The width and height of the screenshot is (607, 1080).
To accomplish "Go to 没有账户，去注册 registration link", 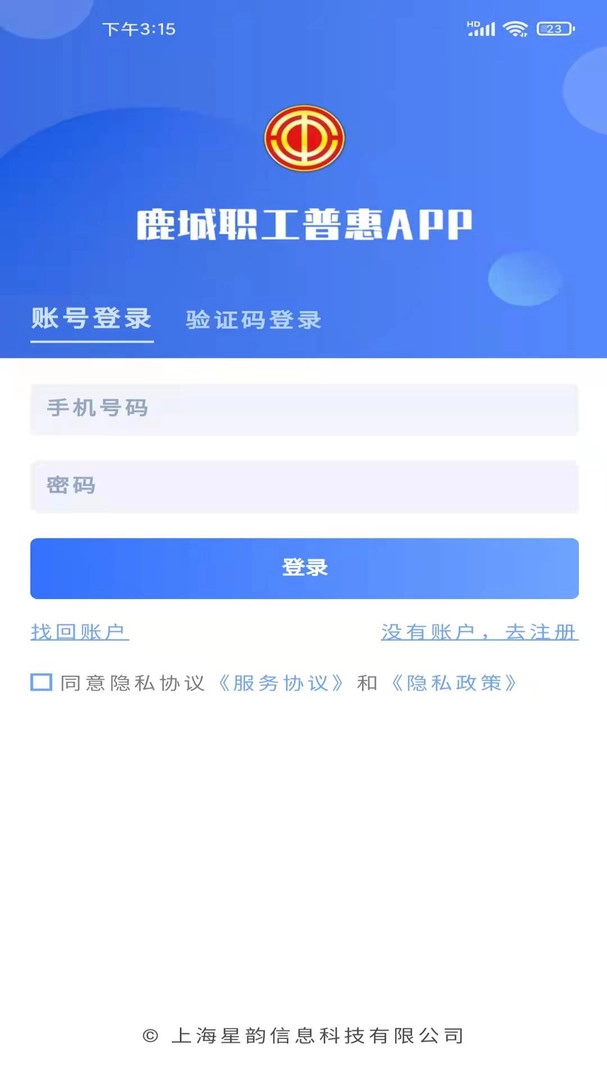I will [x=479, y=632].
